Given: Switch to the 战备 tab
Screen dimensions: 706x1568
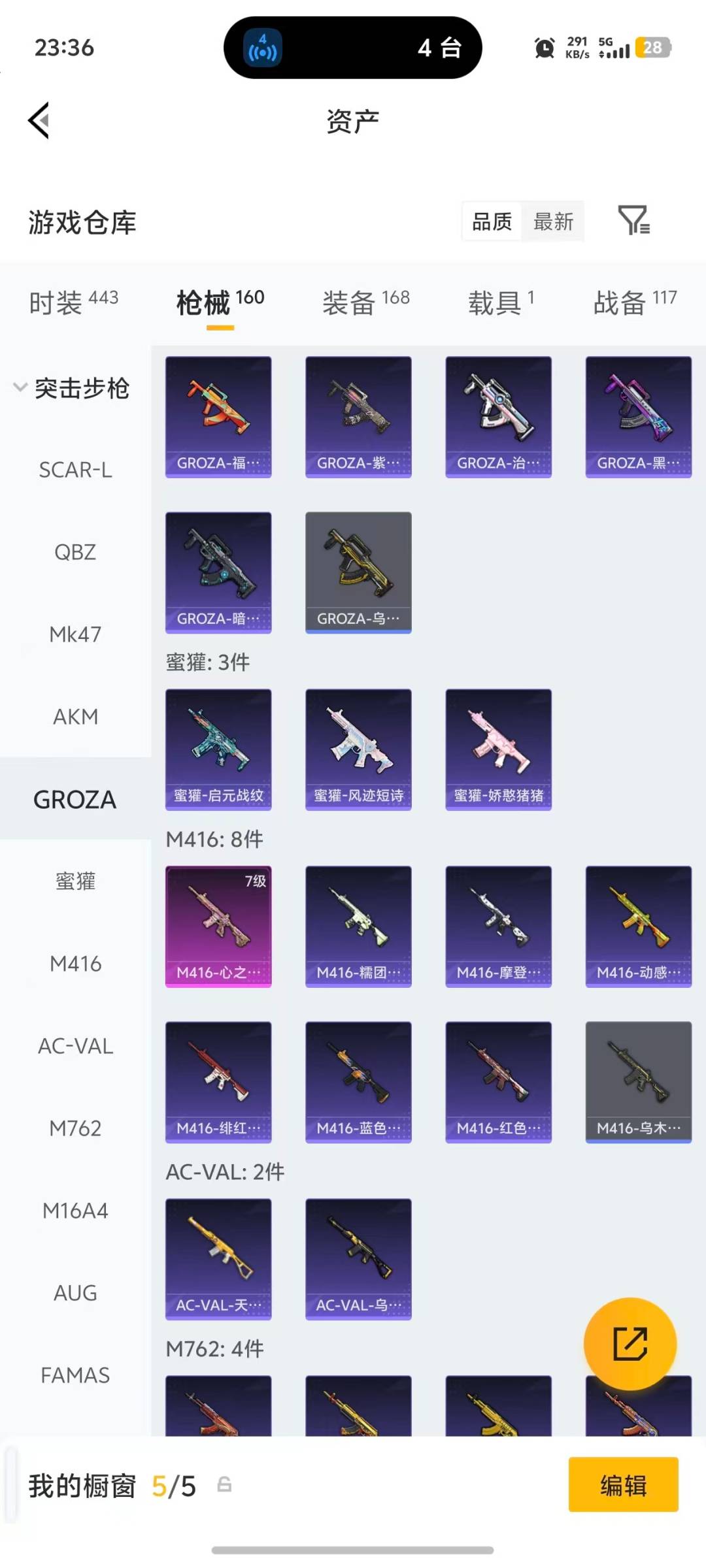Looking at the screenshot, I should [635, 302].
